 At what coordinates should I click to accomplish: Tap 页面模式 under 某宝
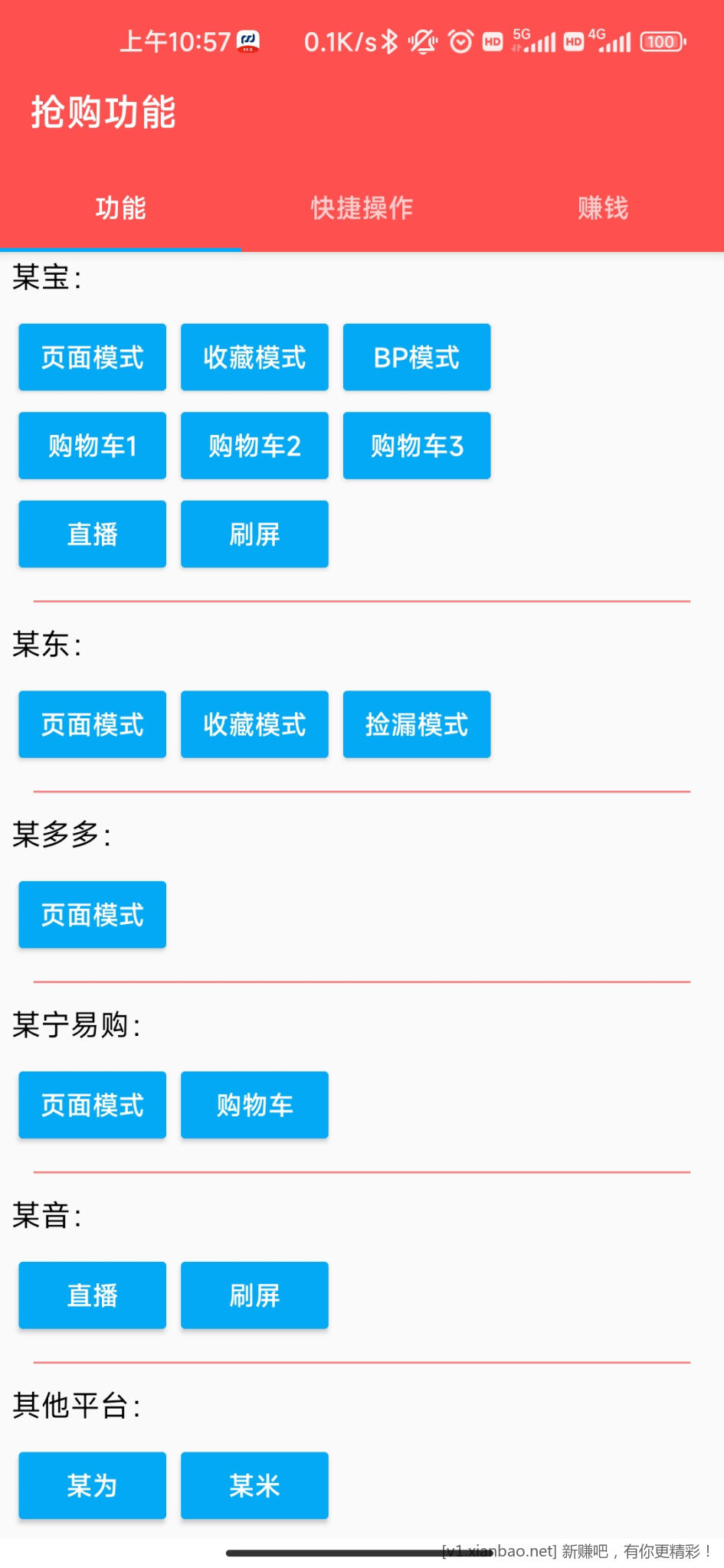point(93,358)
